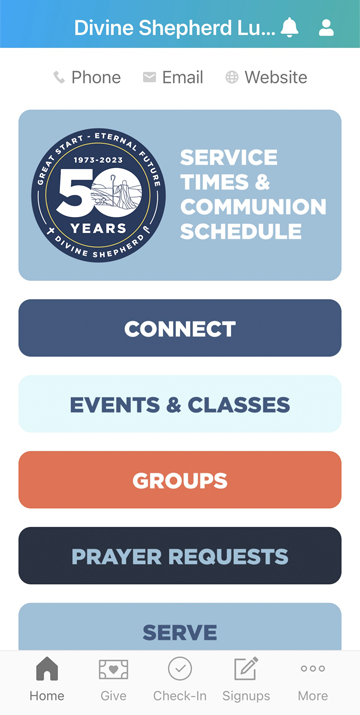Open Prayer Requests

(x=180, y=556)
